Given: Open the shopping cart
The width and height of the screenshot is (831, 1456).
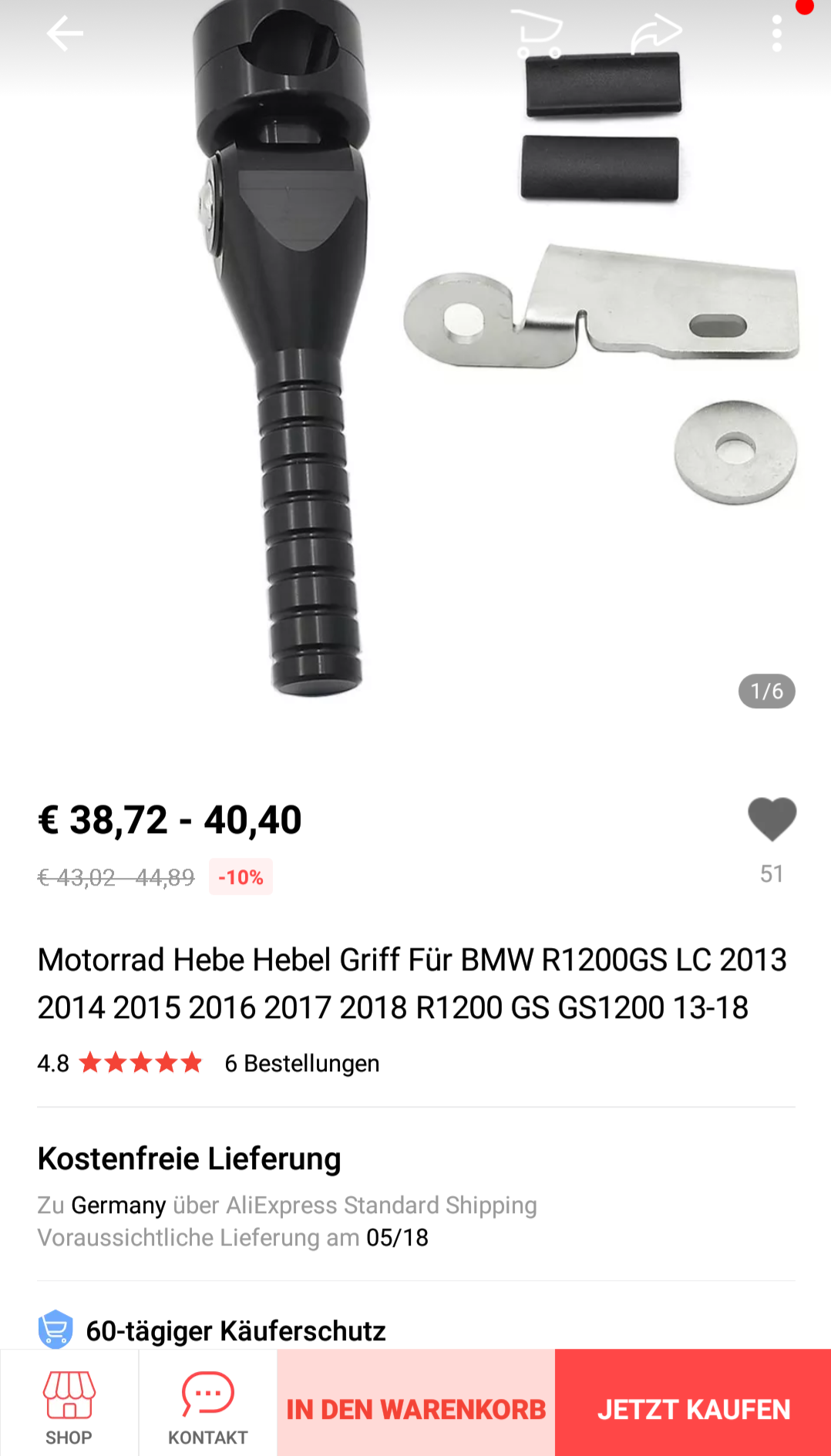Looking at the screenshot, I should pos(539,34).
